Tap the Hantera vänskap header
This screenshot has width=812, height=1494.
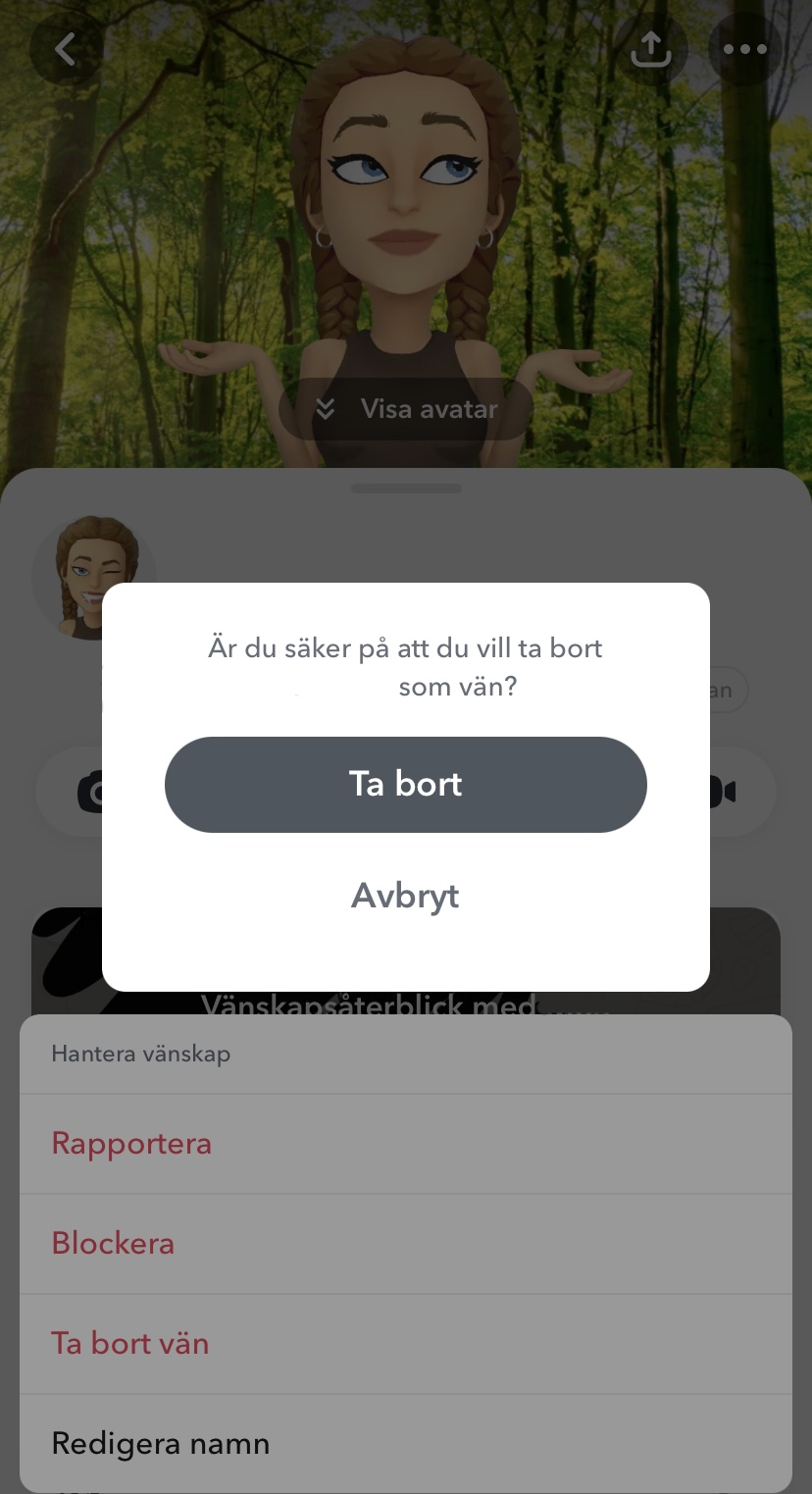141,1054
